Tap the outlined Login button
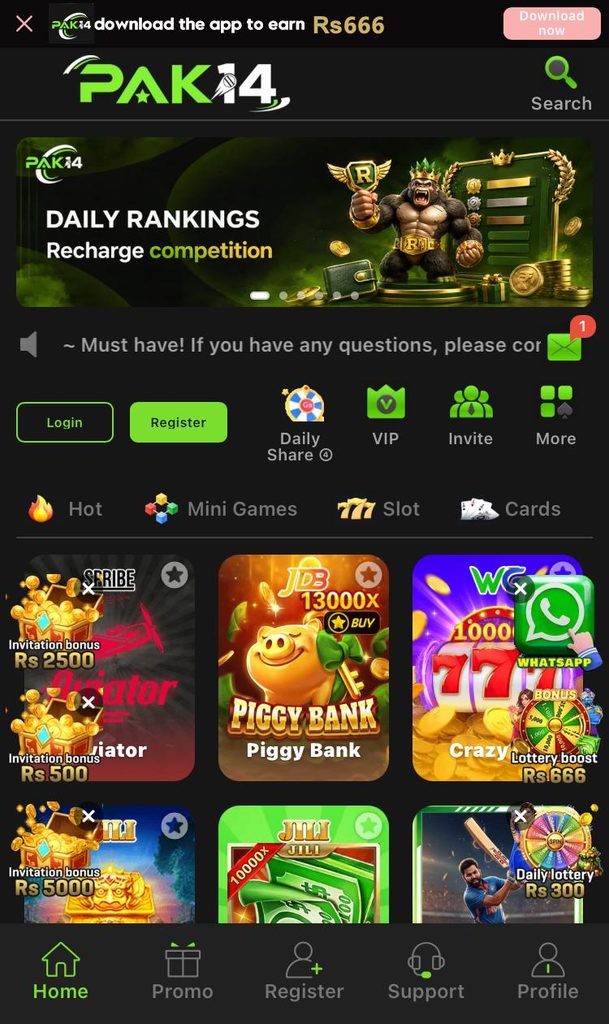Screen dimensions: 609x1024 (65, 423)
